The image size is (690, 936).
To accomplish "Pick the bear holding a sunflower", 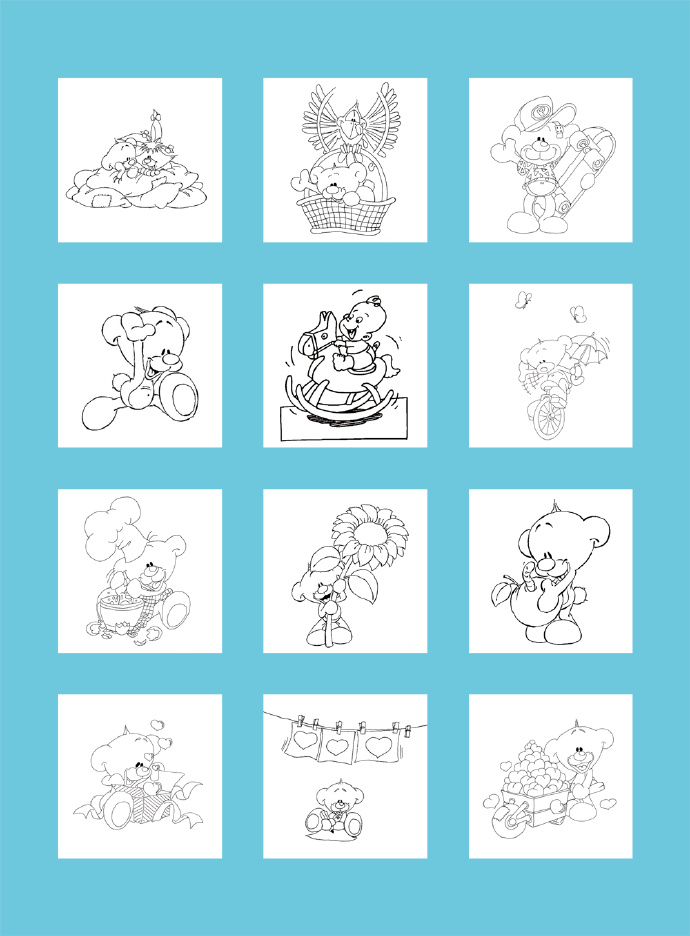I will [x=345, y=571].
